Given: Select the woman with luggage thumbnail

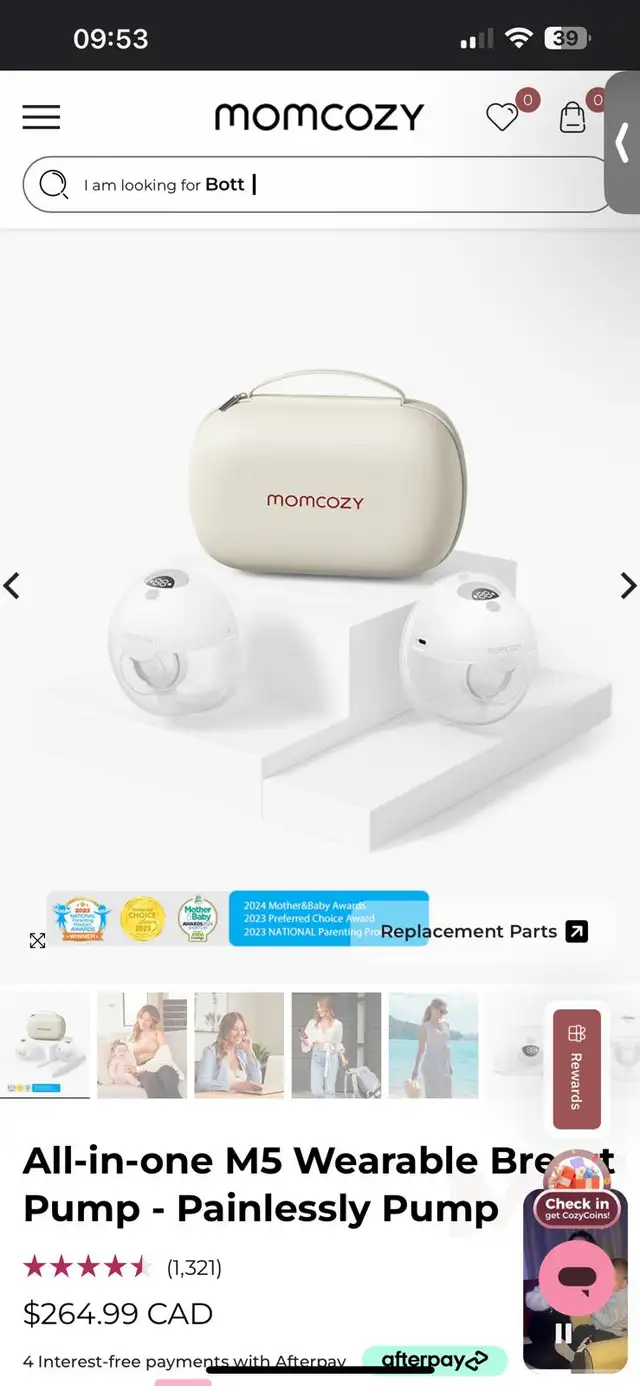Looking at the screenshot, I should tap(336, 1045).
